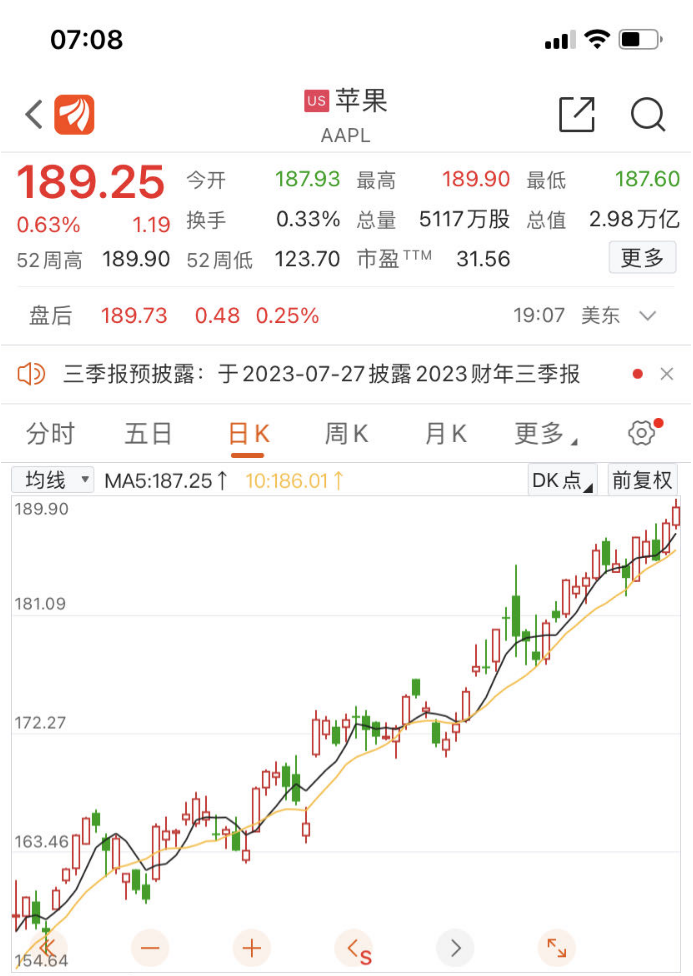Change the 前复权 adjustment setting
Viewport: 693px width, 976px height.
click(x=642, y=480)
